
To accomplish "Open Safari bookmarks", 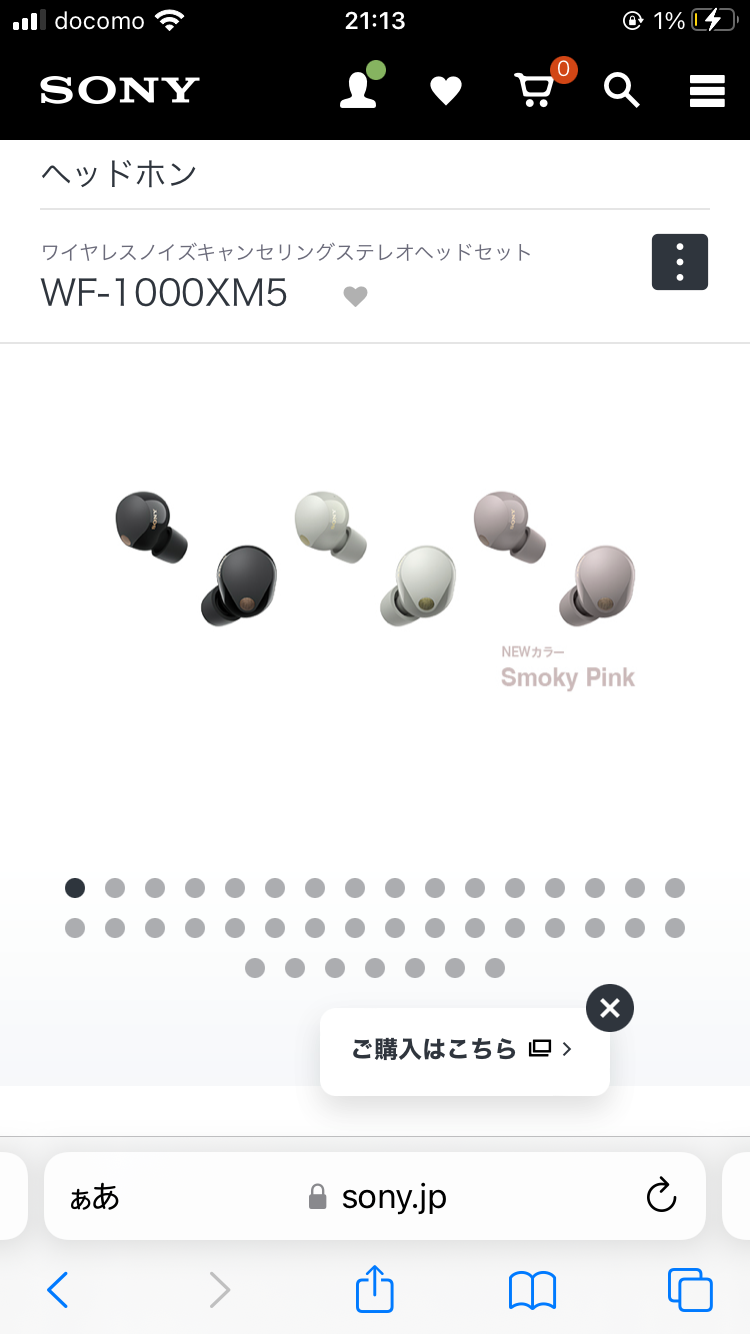I will click(532, 1290).
